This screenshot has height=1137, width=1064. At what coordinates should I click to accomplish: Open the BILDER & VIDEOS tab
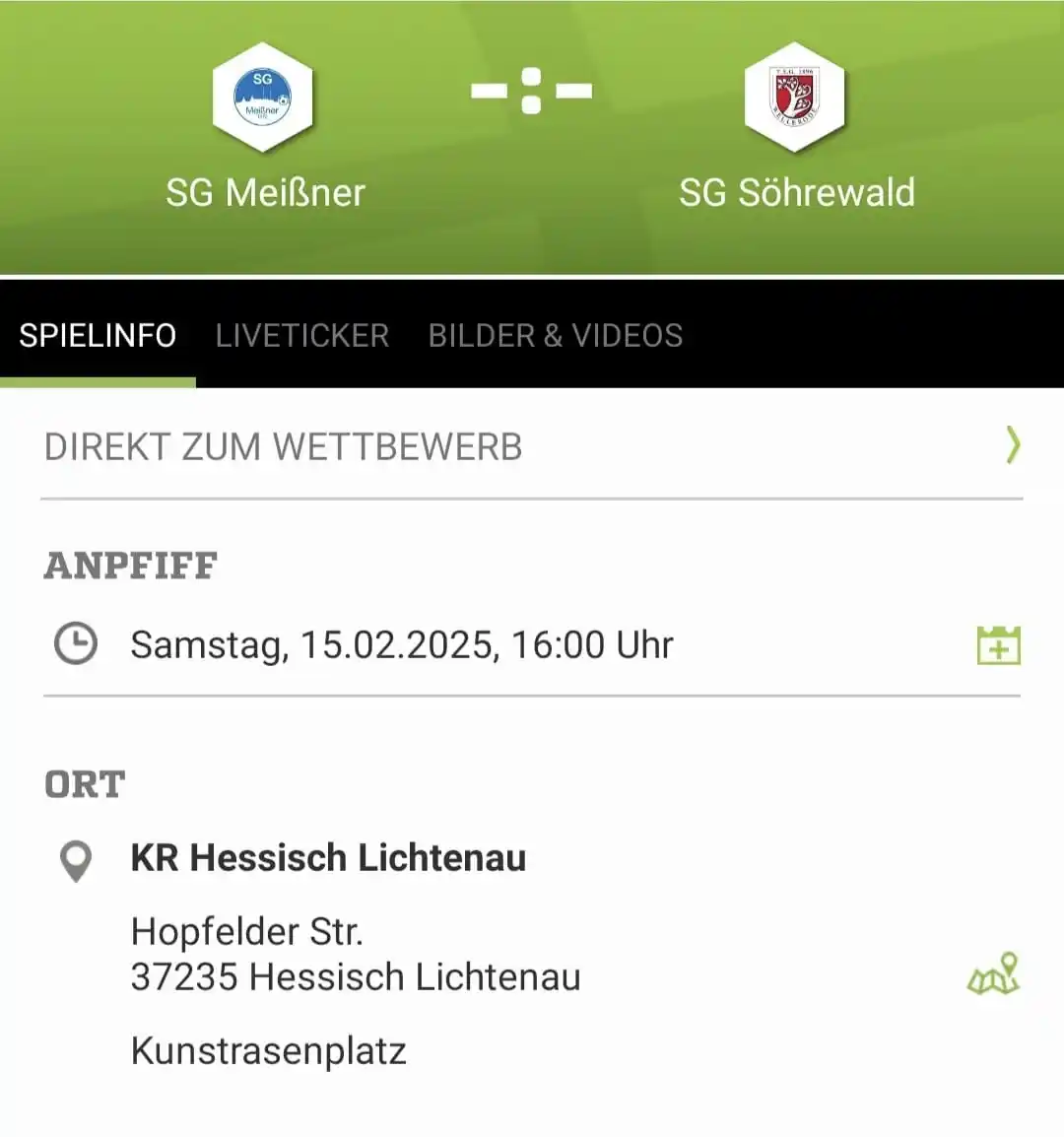(x=555, y=335)
